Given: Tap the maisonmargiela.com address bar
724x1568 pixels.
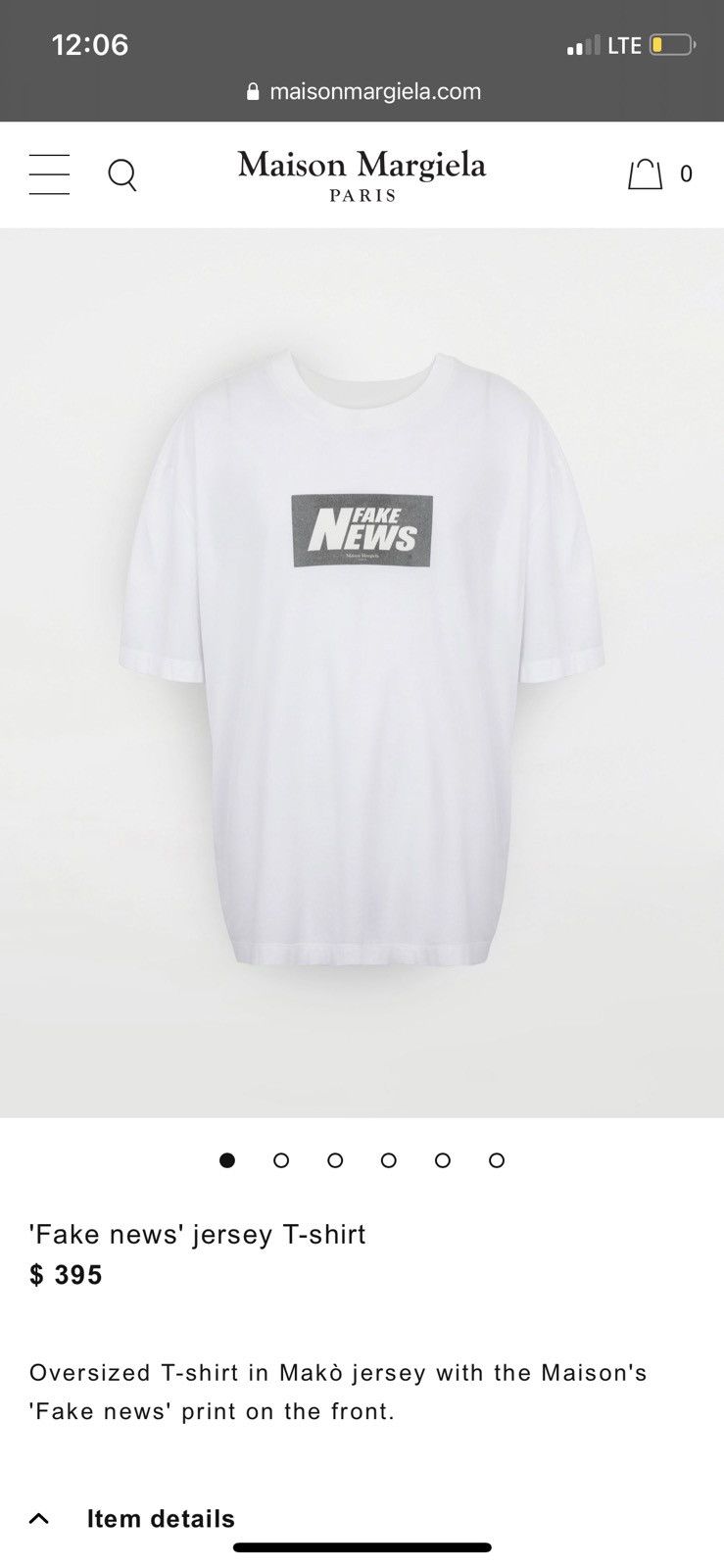Looking at the screenshot, I should pyautogui.click(x=363, y=92).
